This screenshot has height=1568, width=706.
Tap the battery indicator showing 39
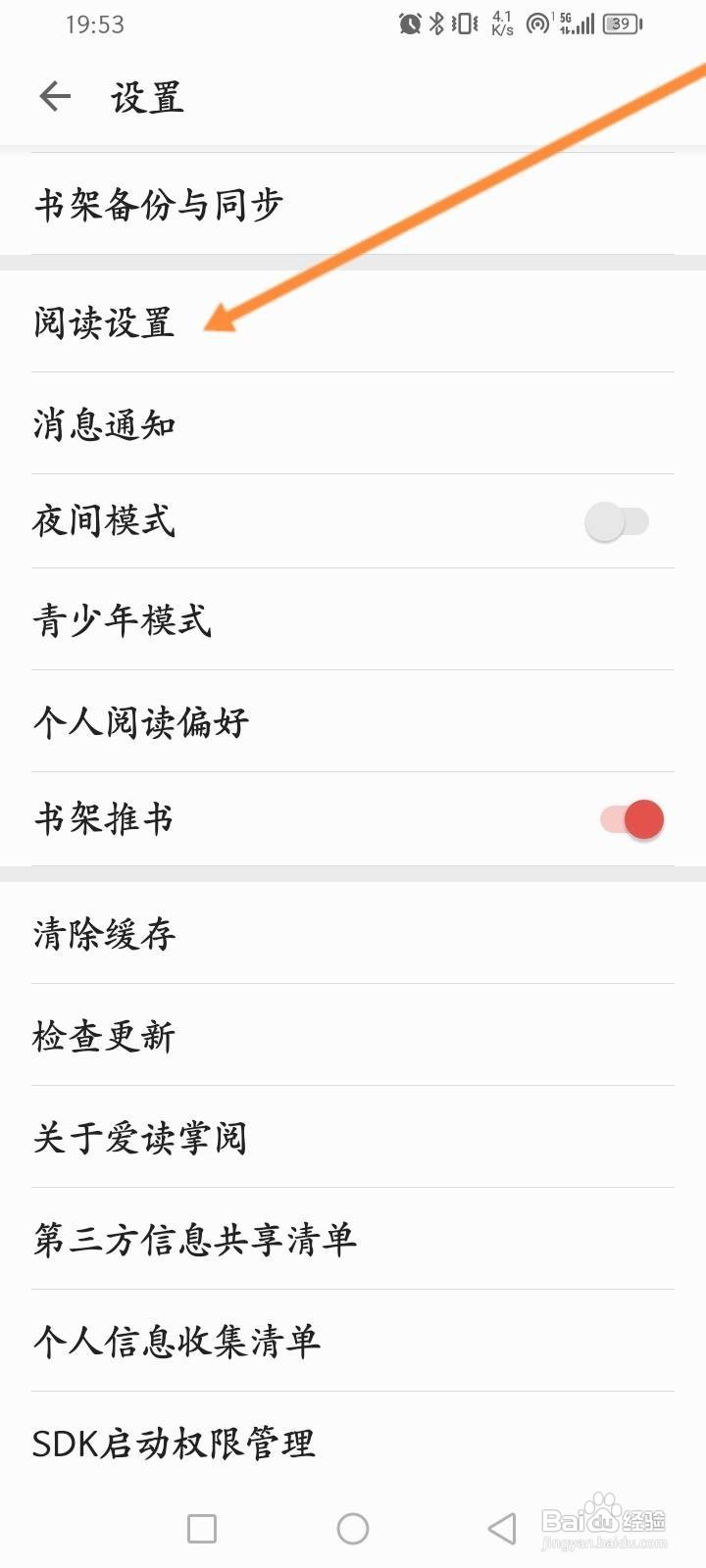point(621,24)
